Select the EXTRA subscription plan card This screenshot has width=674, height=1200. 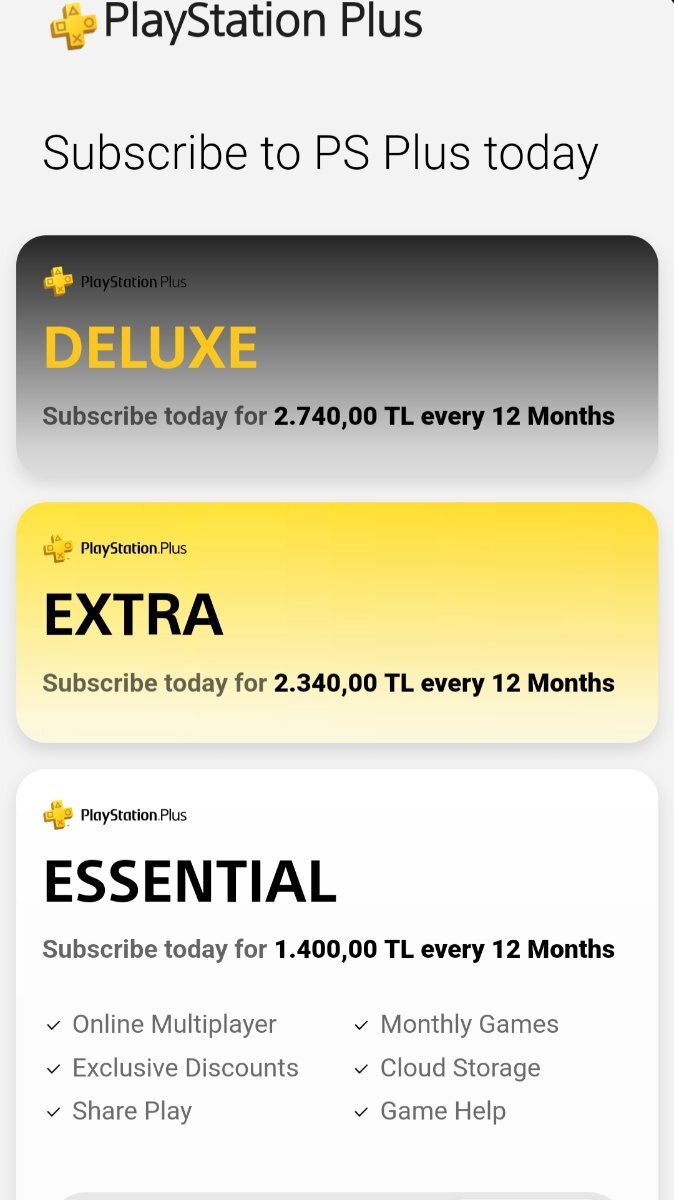(x=337, y=622)
